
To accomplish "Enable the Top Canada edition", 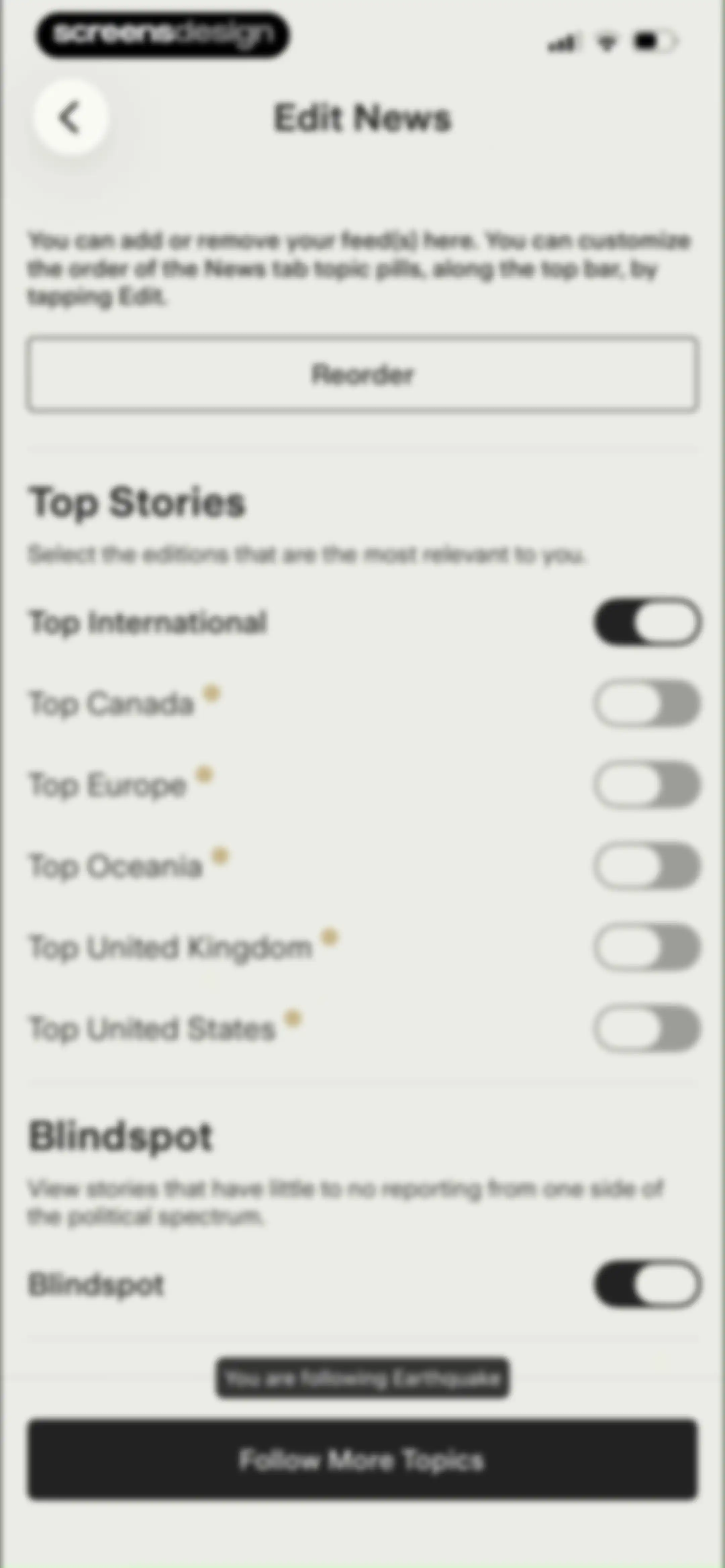I will click(x=647, y=704).
